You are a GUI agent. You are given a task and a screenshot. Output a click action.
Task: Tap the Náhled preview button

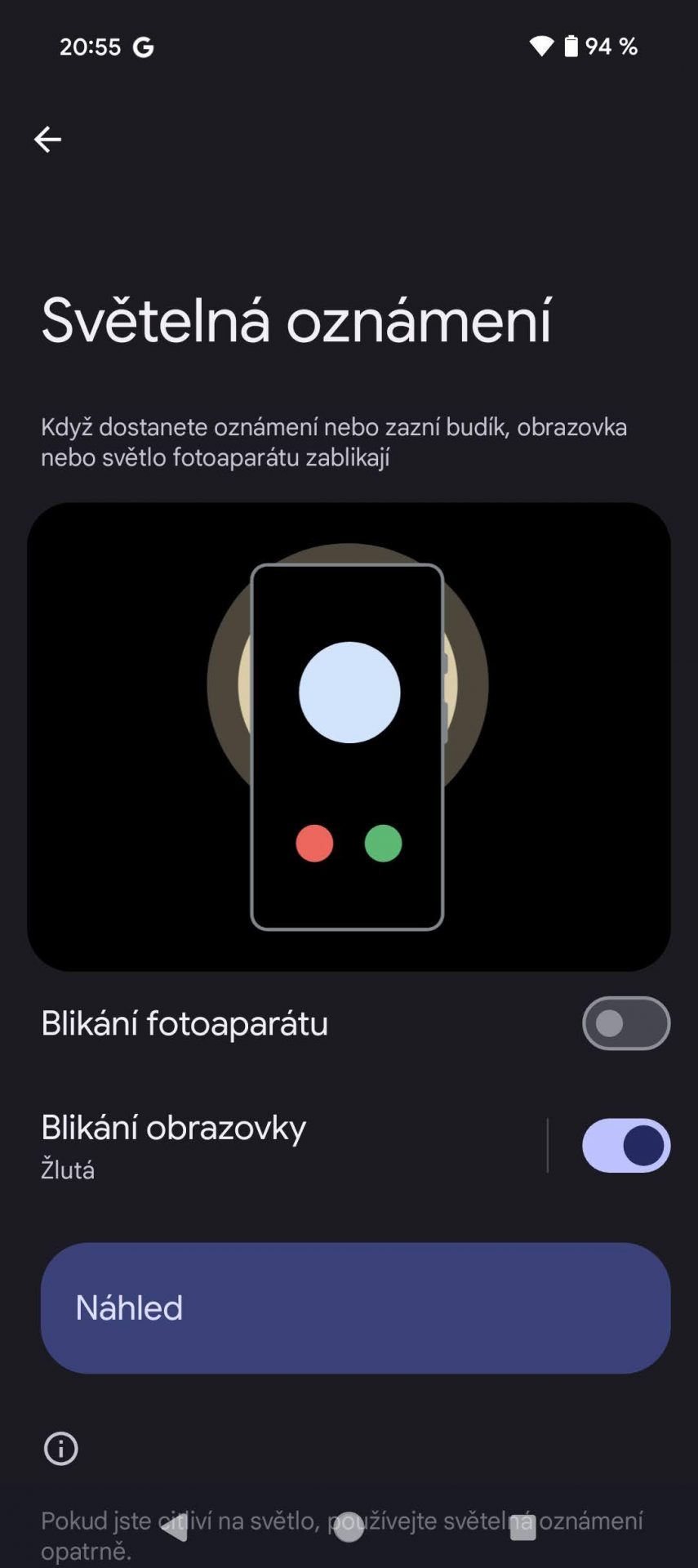click(x=356, y=1308)
